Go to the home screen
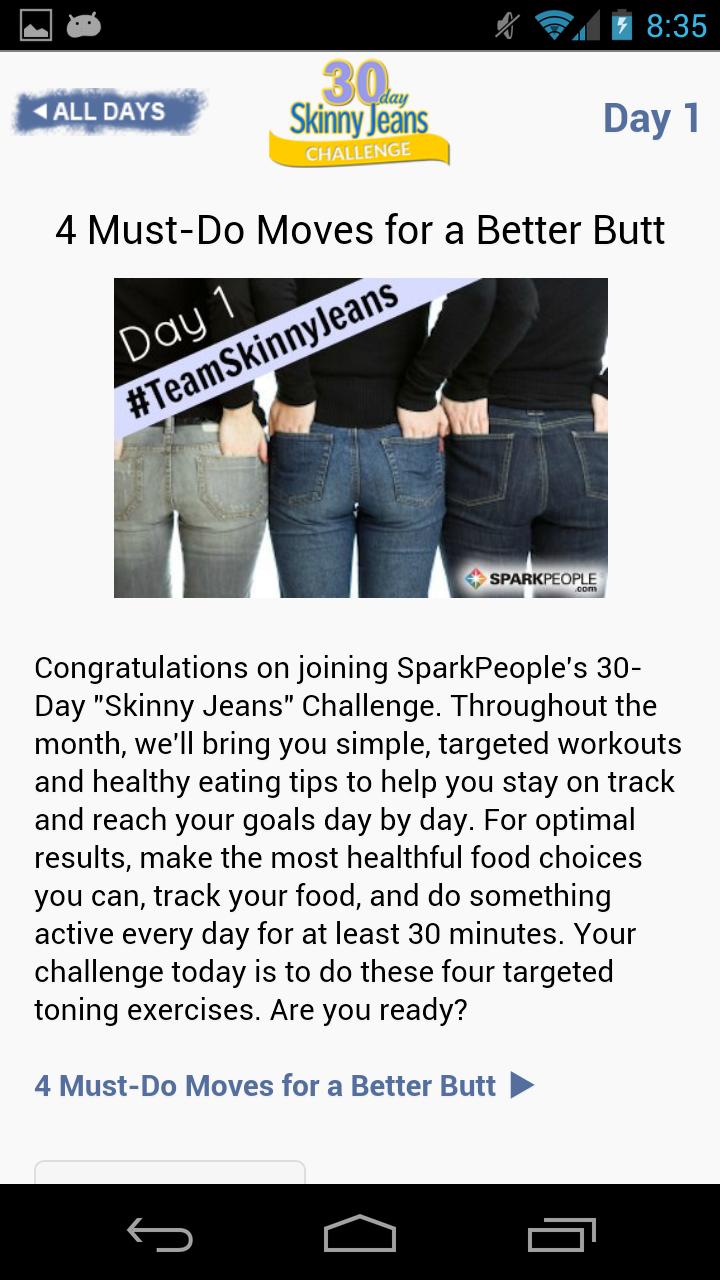Screen dimensions: 720x1280 coord(360,1234)
